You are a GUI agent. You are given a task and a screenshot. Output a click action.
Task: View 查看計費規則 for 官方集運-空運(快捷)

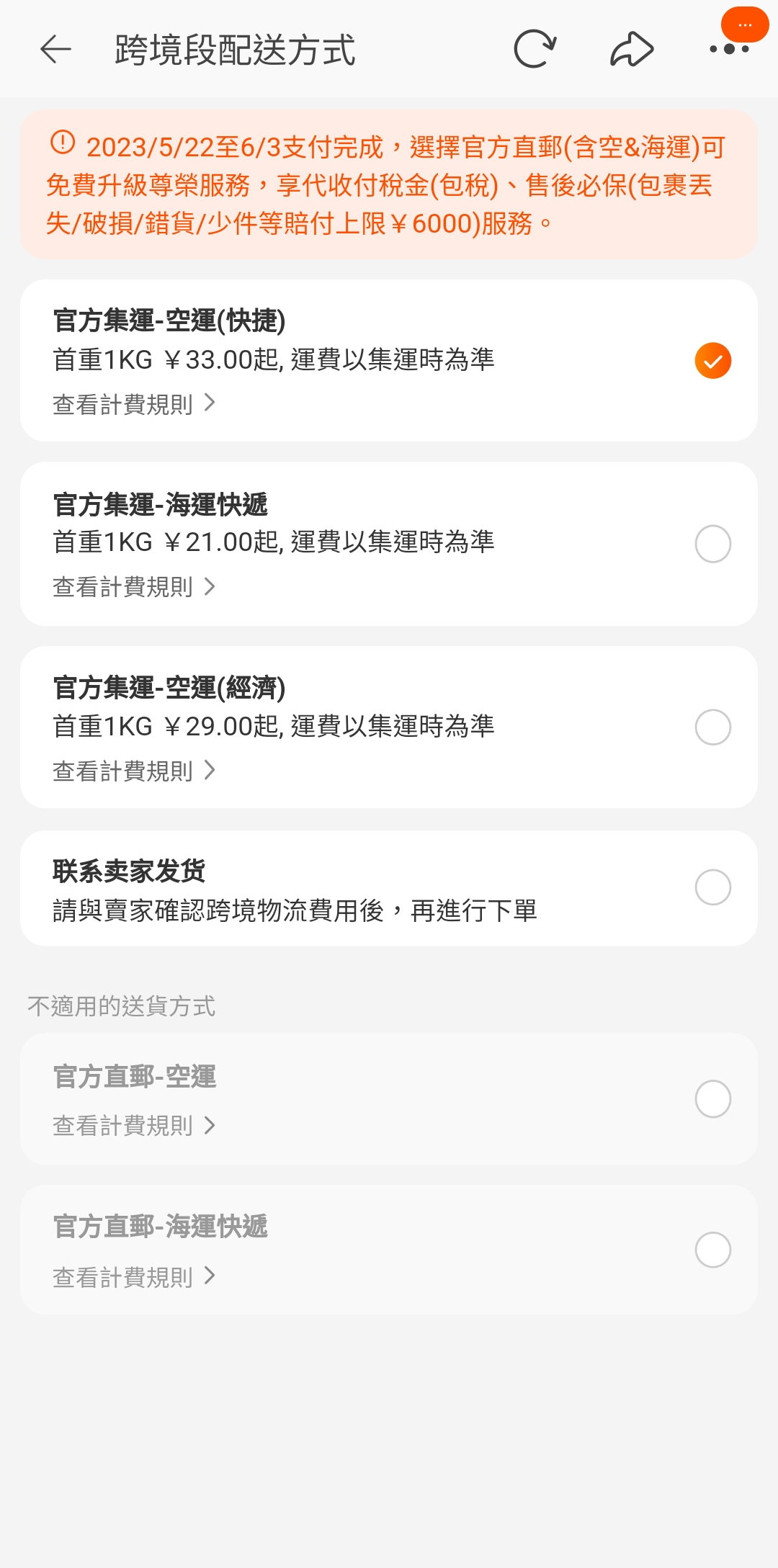coord(134,404)
